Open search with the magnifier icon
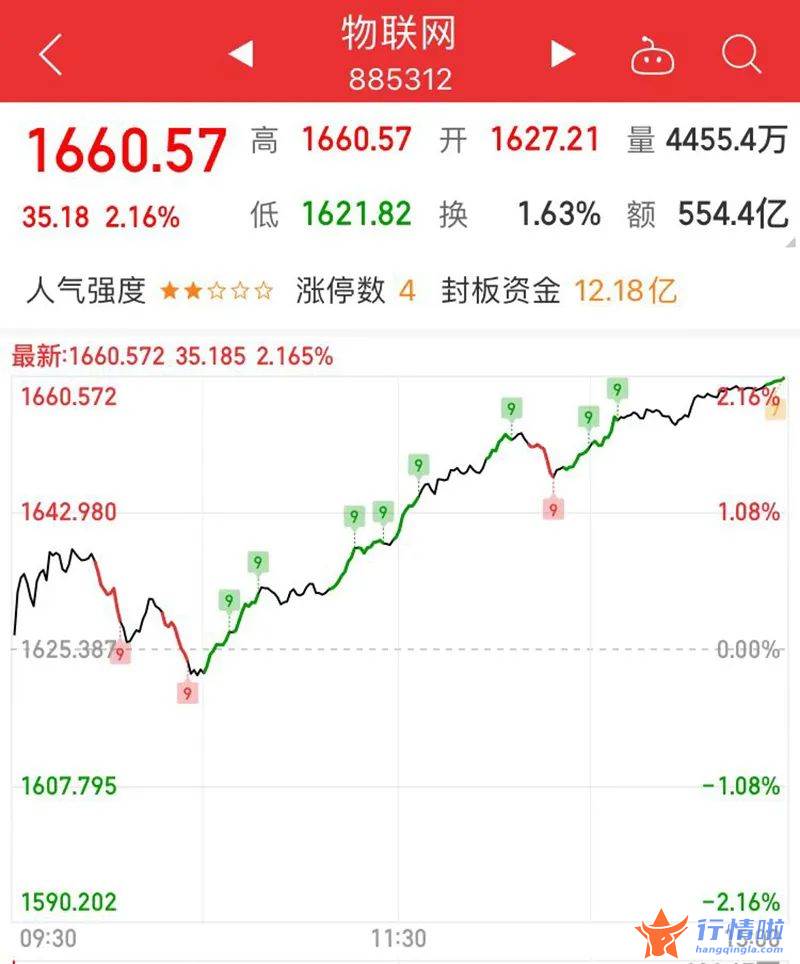The height and width of the screenshot is (964, 800). click(x=741, y=55)
